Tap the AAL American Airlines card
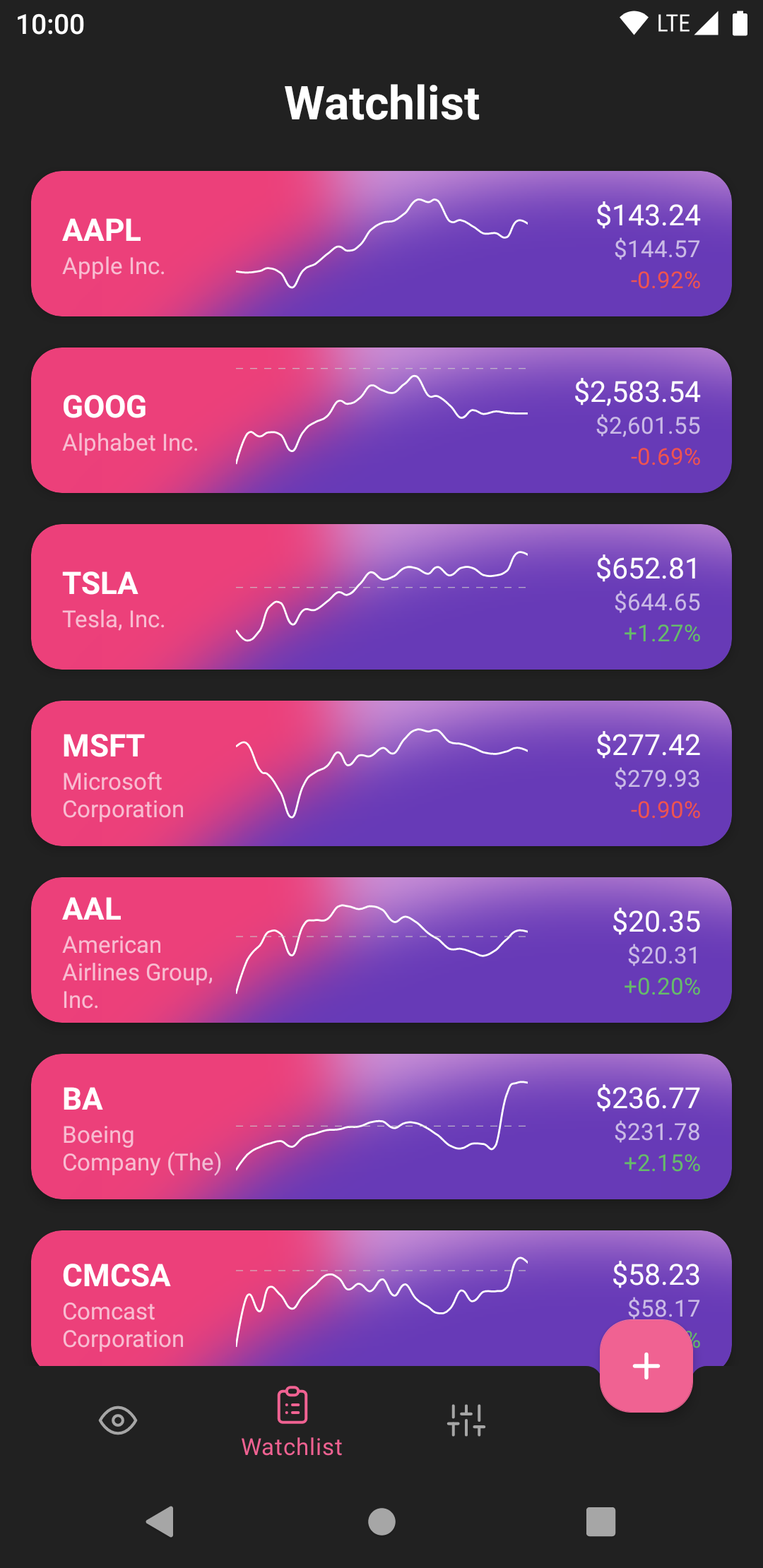The width and height of the screenshot is (763, 1568). pos(381,950)
